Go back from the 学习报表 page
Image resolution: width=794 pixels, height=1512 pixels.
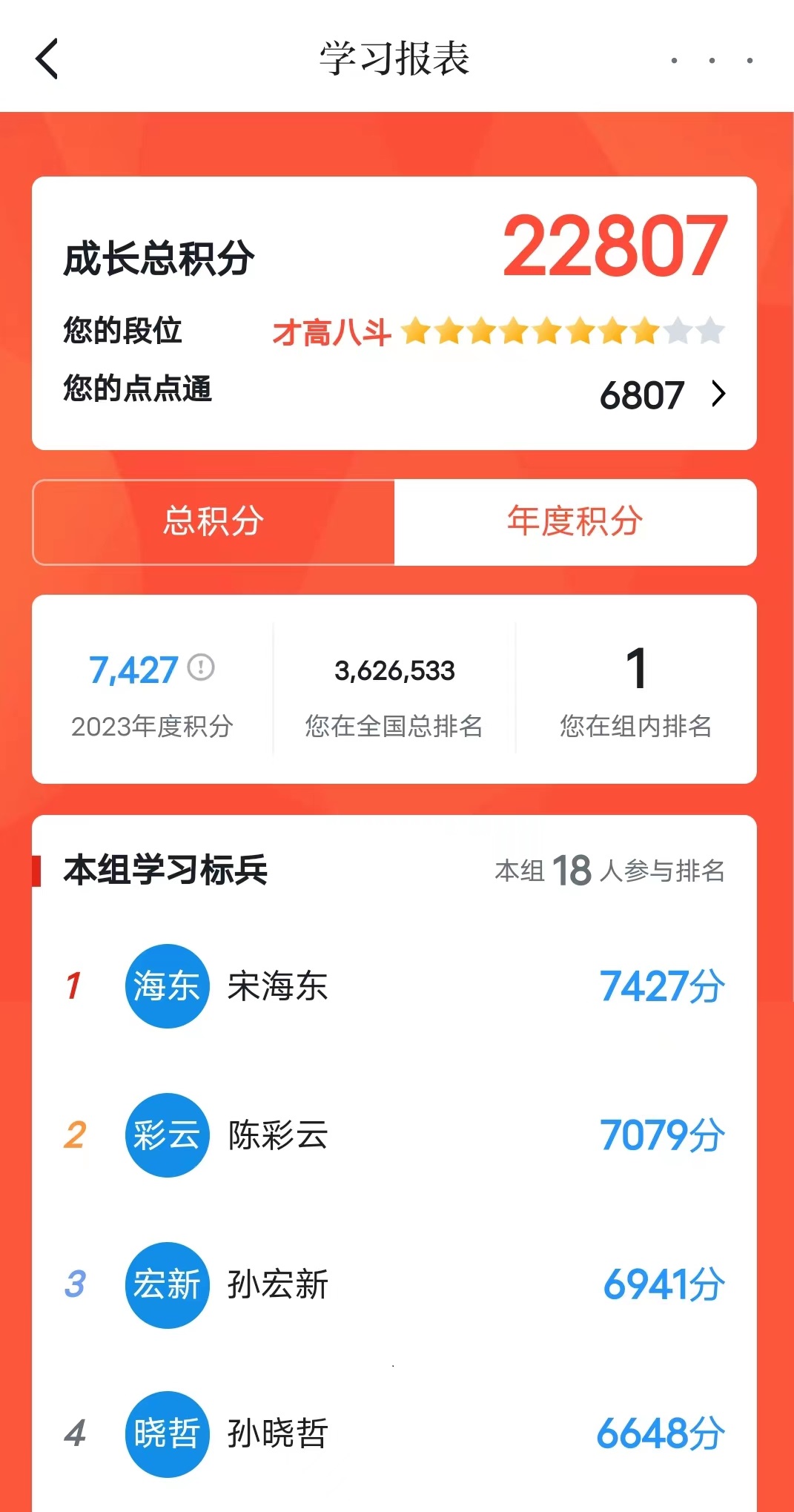47,59
